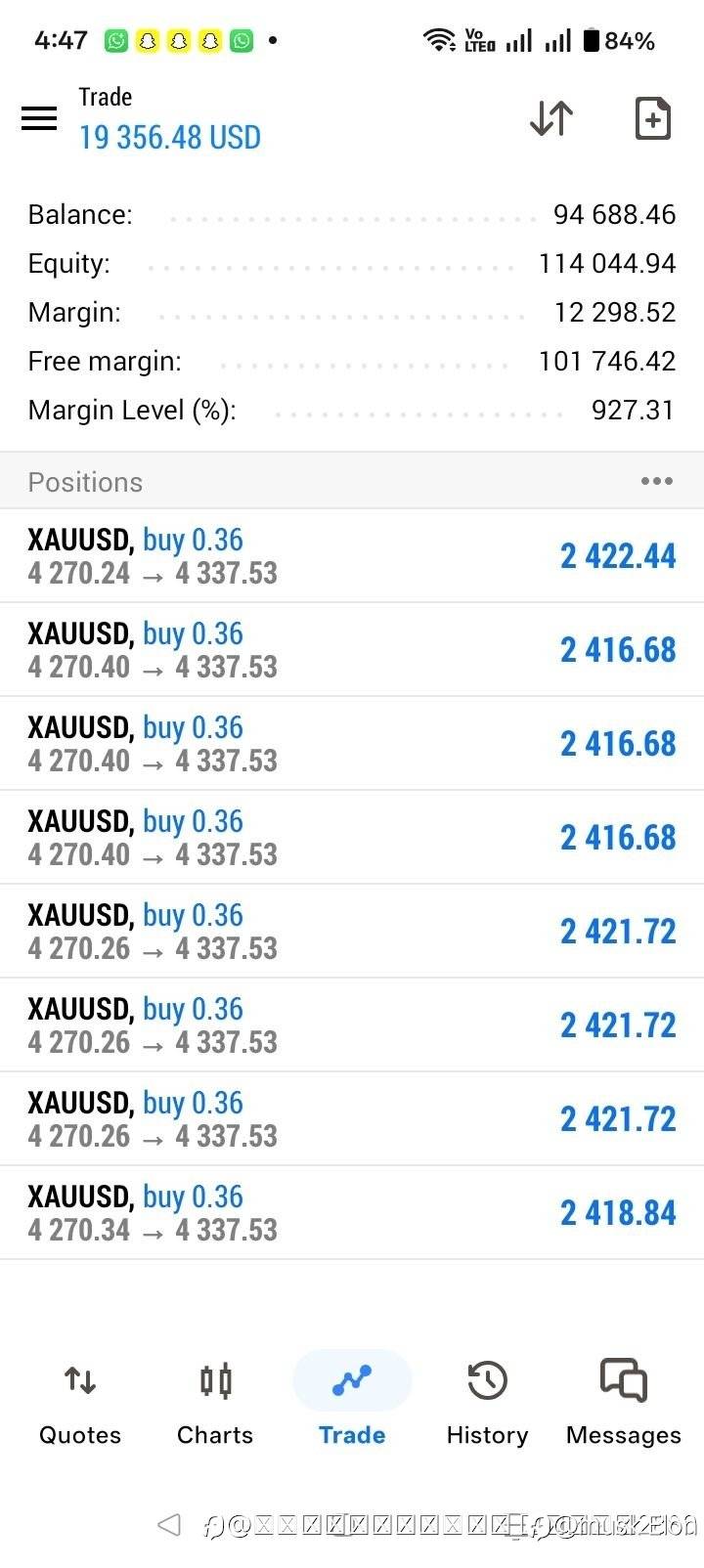
Task: Open XAUUSD position opened at 4 270.24
Action: tap(352, 555)
